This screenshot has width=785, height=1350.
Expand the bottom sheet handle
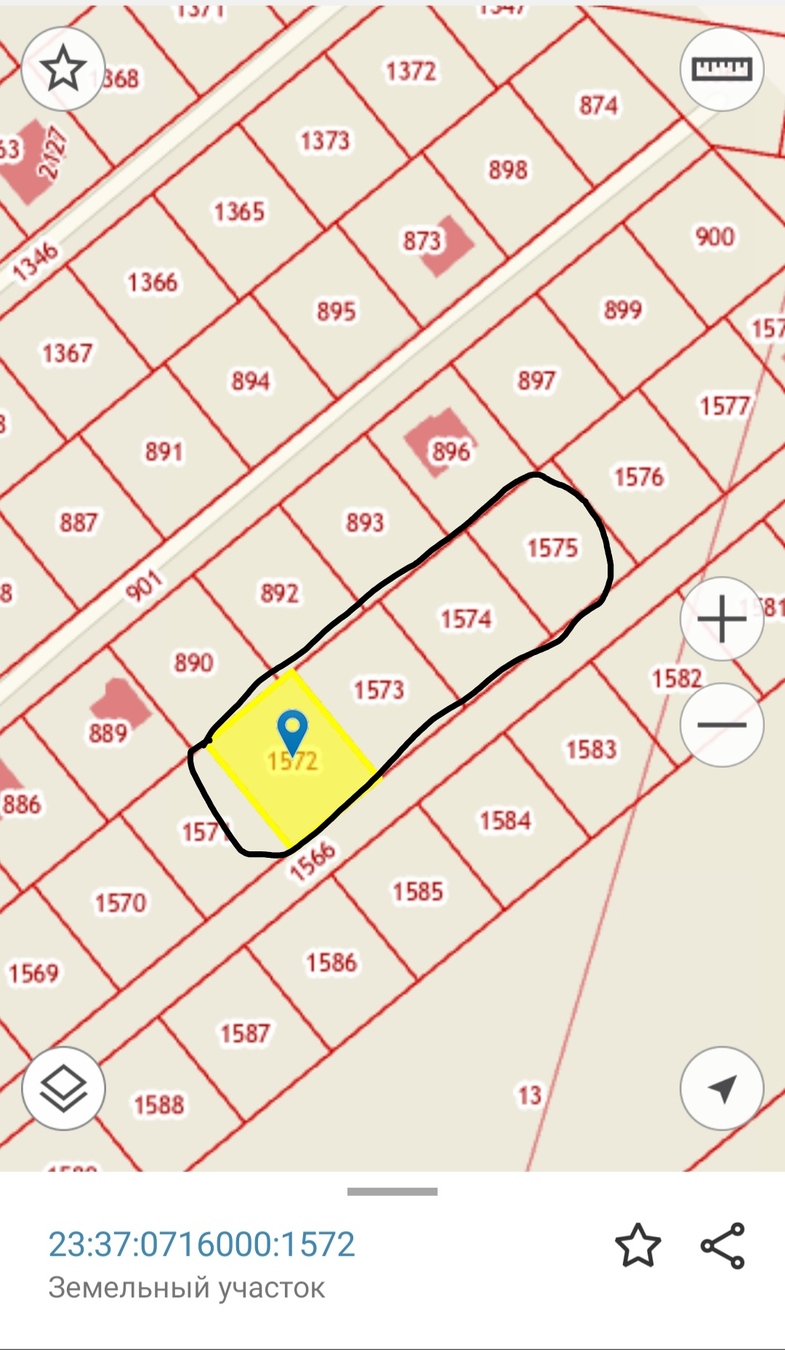tap(392, 1191)
